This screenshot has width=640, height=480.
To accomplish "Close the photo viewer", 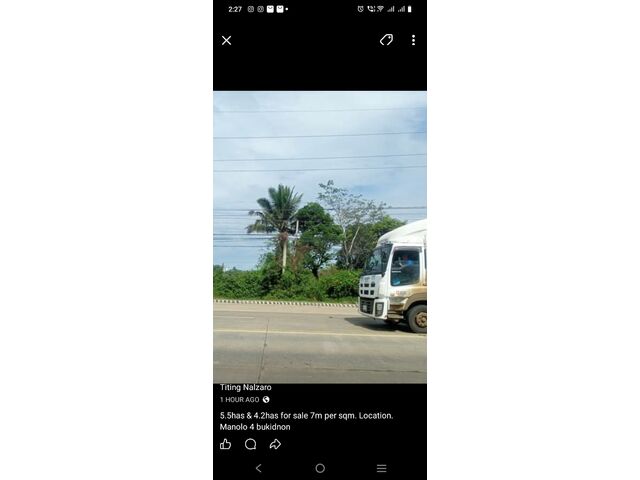I will 227,40.
